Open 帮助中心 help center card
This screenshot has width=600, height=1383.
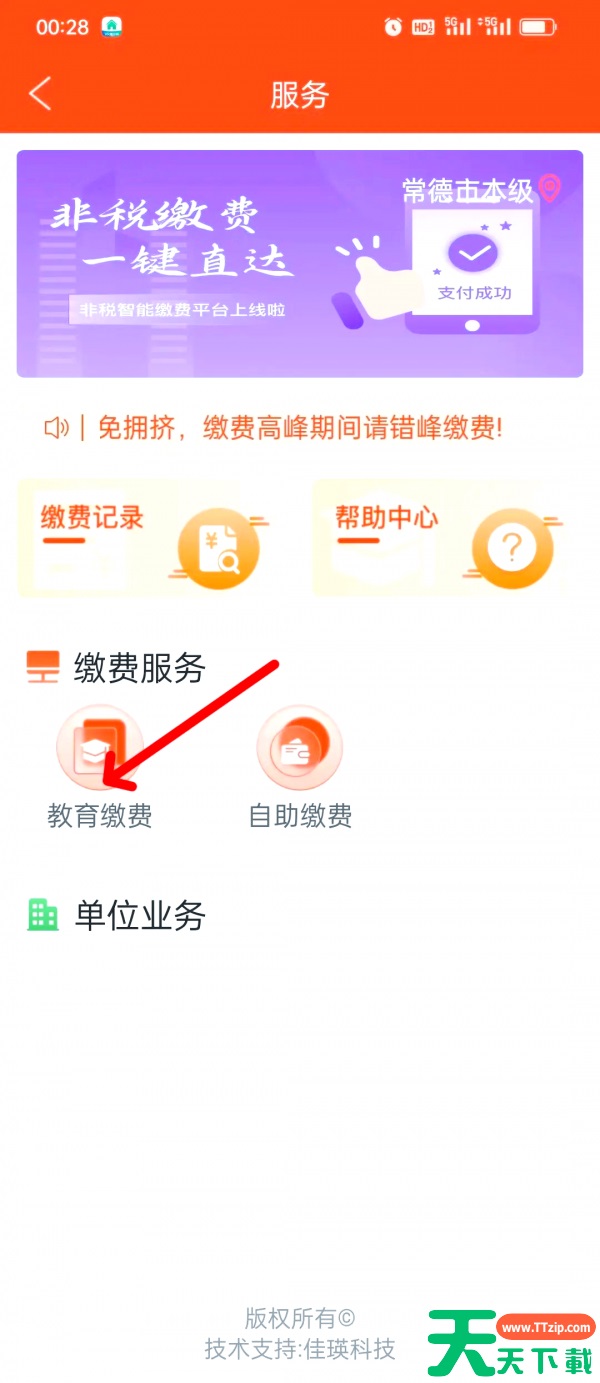coord(445,538)
